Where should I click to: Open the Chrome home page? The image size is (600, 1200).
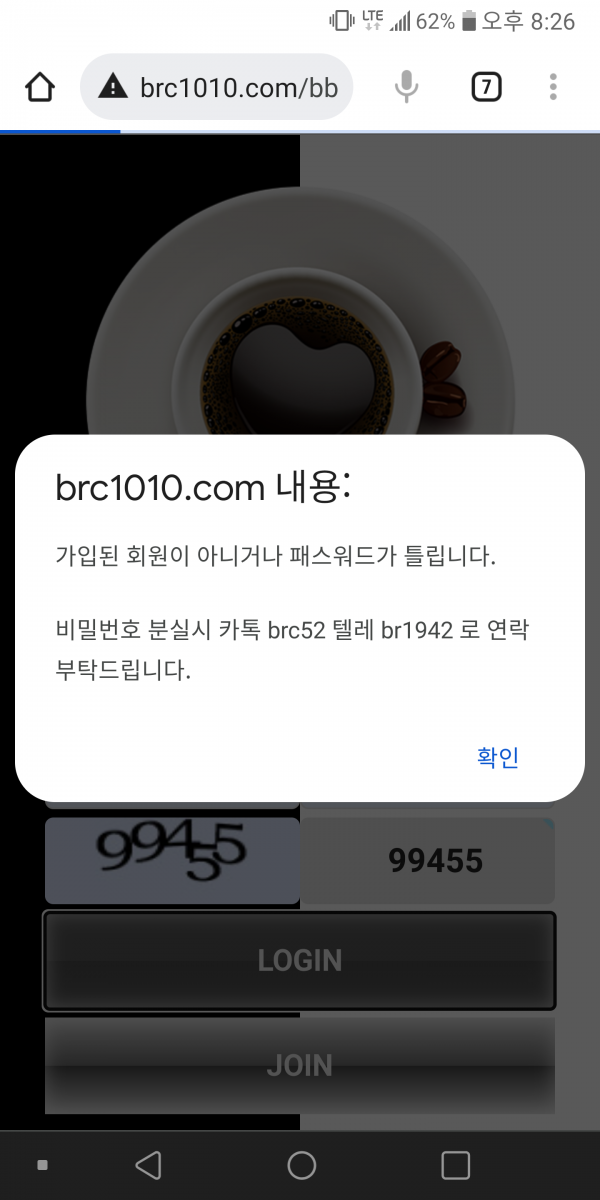pyautogui.click(x=40, y=88)
